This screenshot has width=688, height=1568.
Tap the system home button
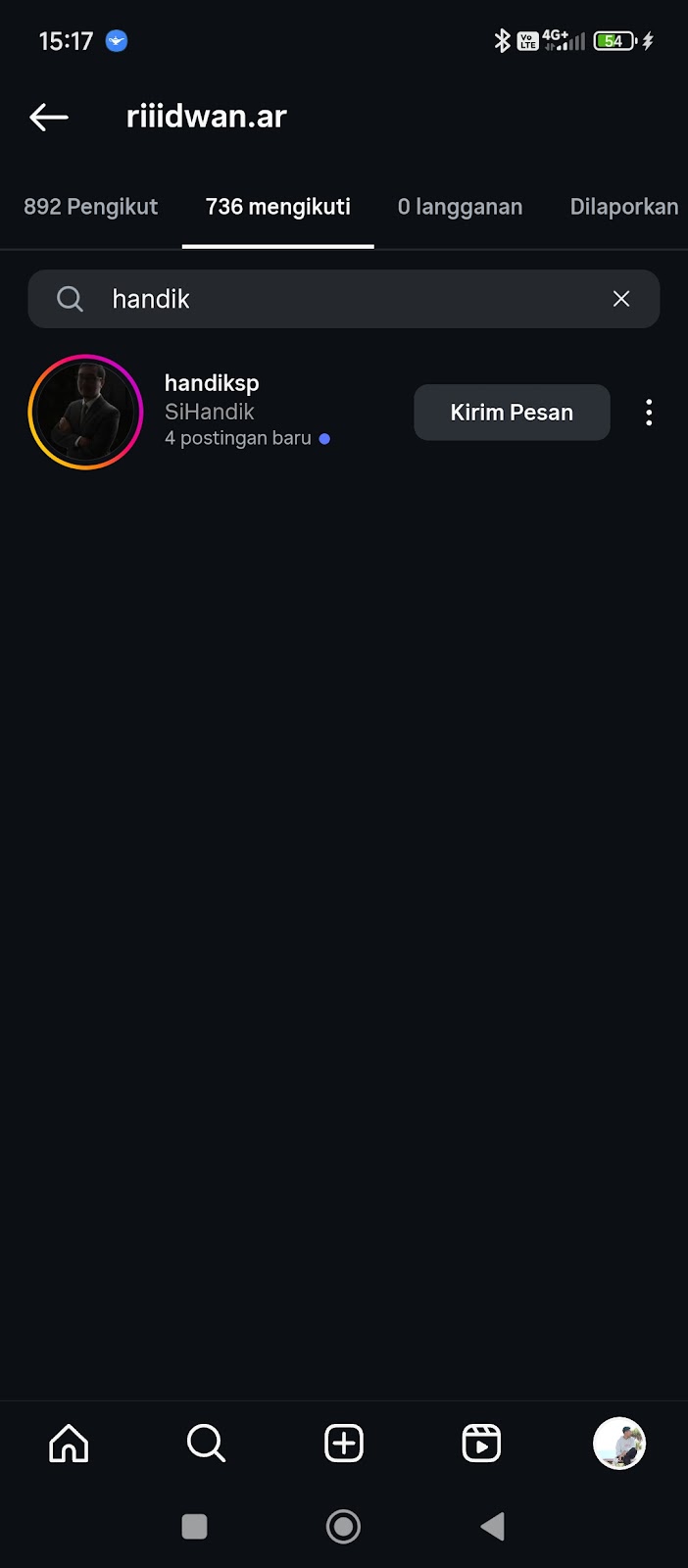[x=343, y=1526]
